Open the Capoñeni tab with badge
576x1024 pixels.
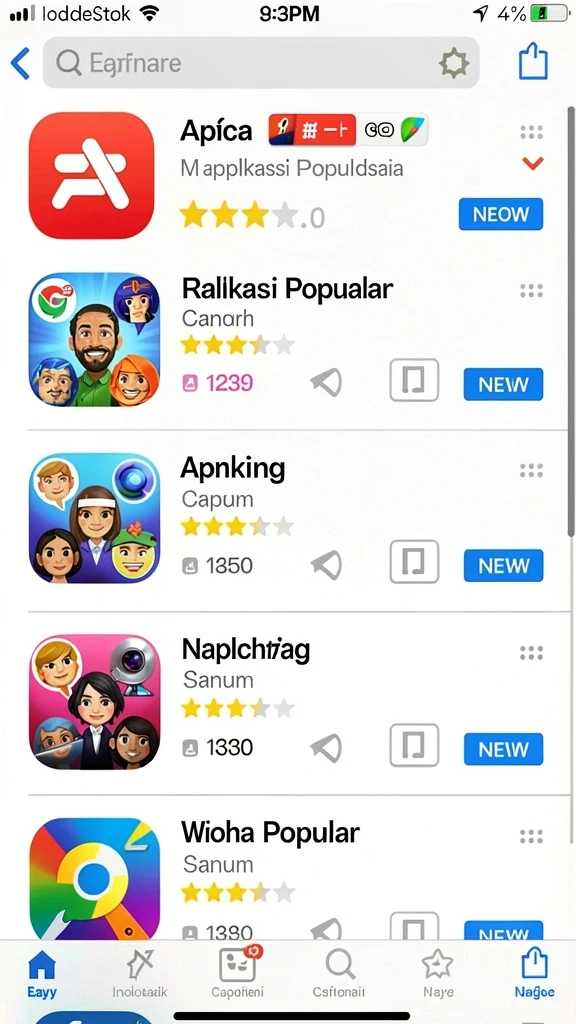(238, 973)
